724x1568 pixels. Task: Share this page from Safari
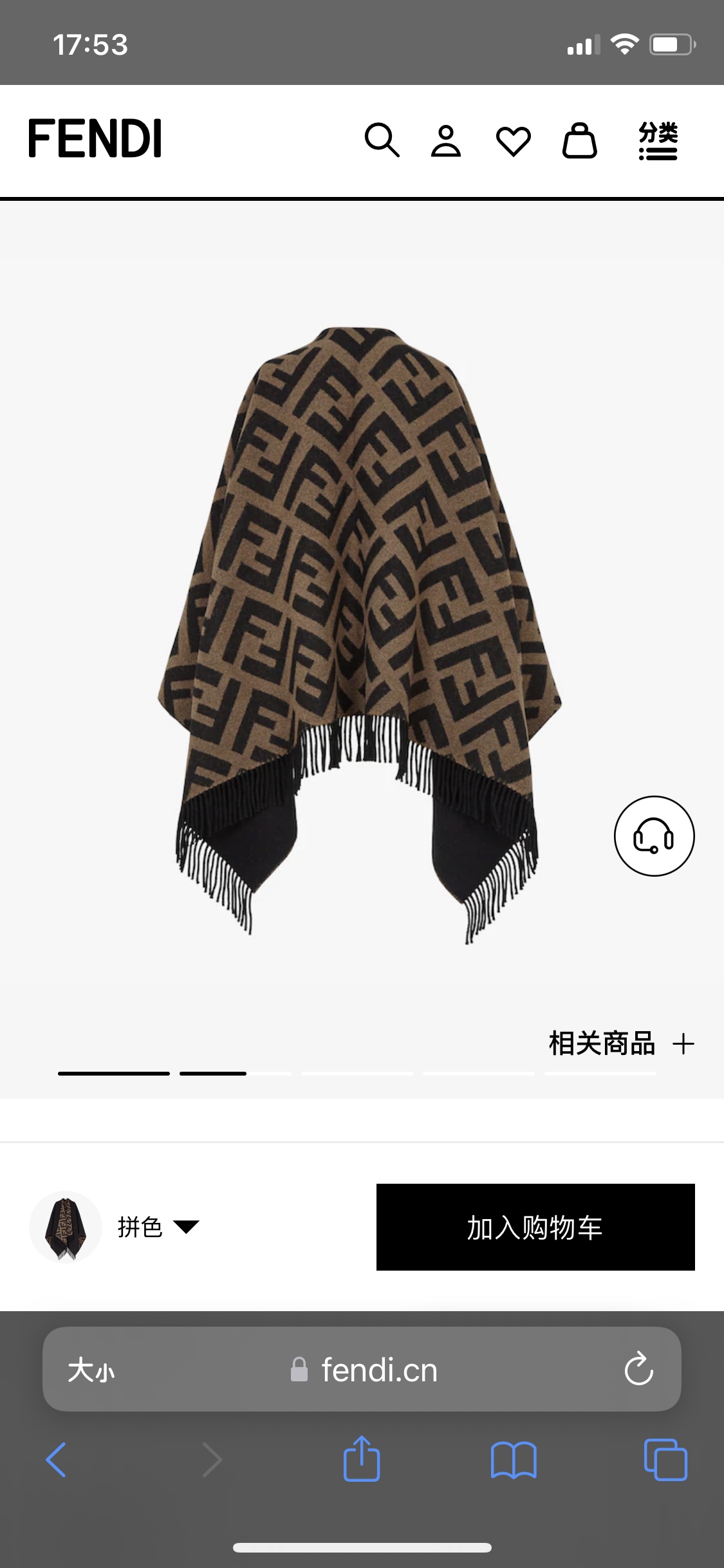point(362,1459)
